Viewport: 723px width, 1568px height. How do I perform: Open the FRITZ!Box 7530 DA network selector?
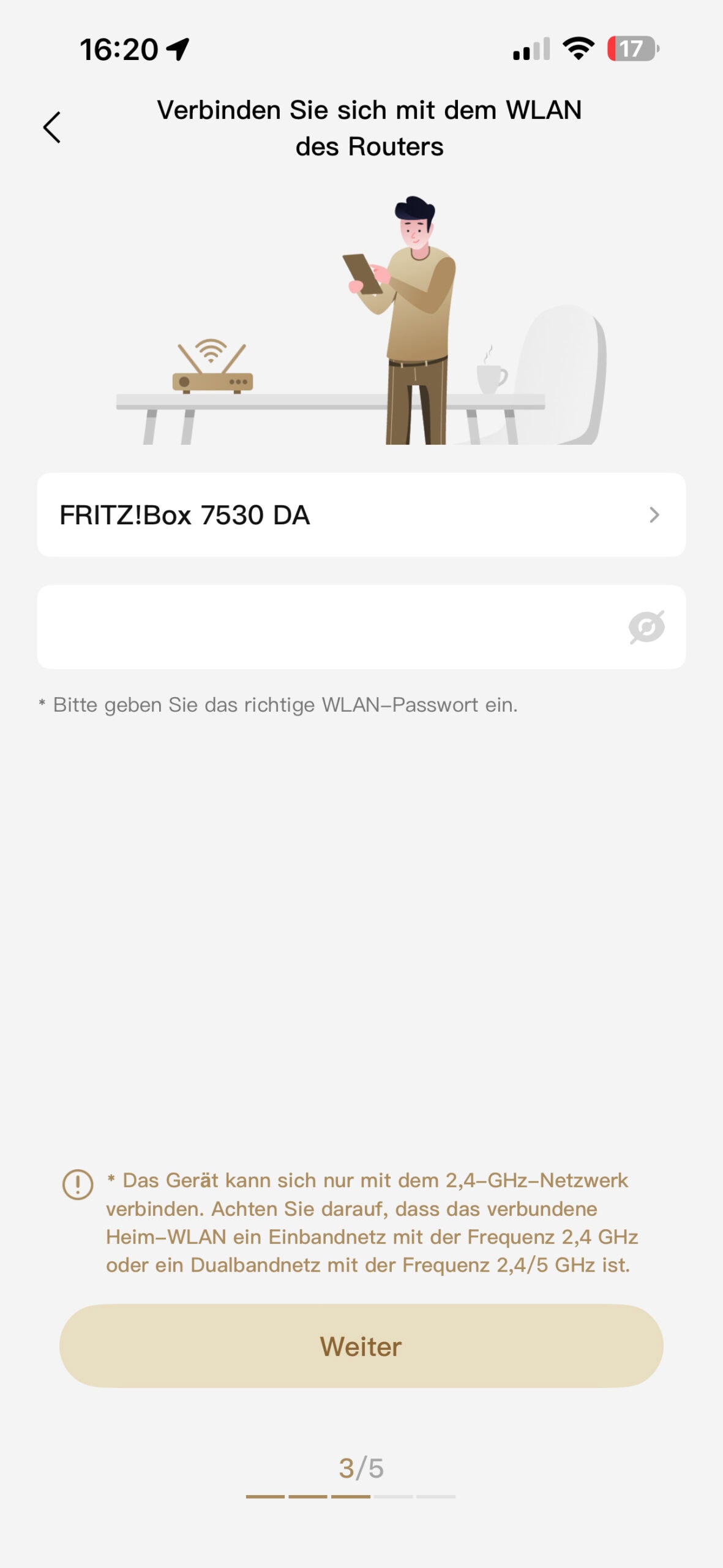tap(361, 514)
